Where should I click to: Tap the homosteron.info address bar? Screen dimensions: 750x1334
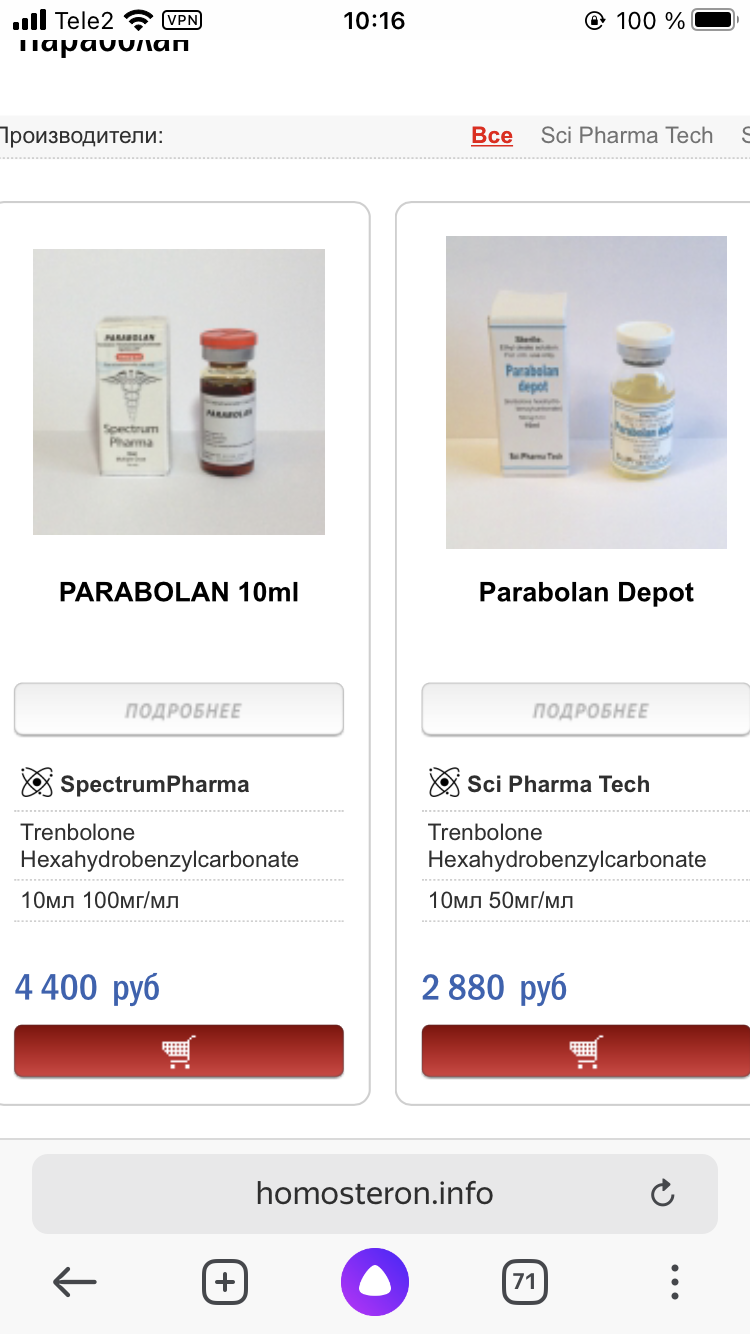pos(374,1192)
